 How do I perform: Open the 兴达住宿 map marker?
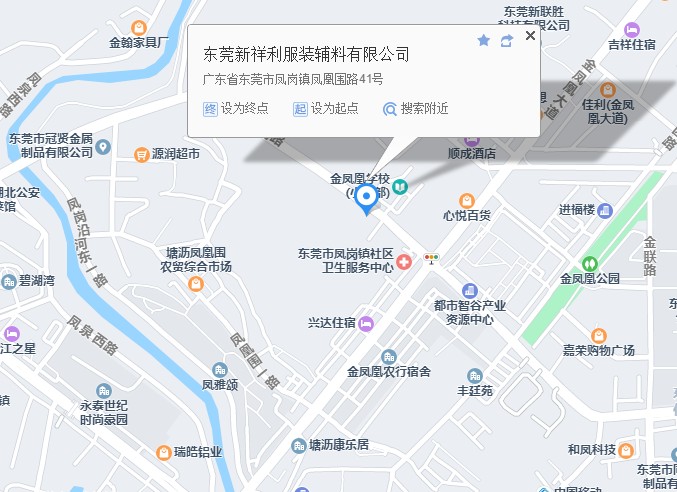(x=367, y=323)
